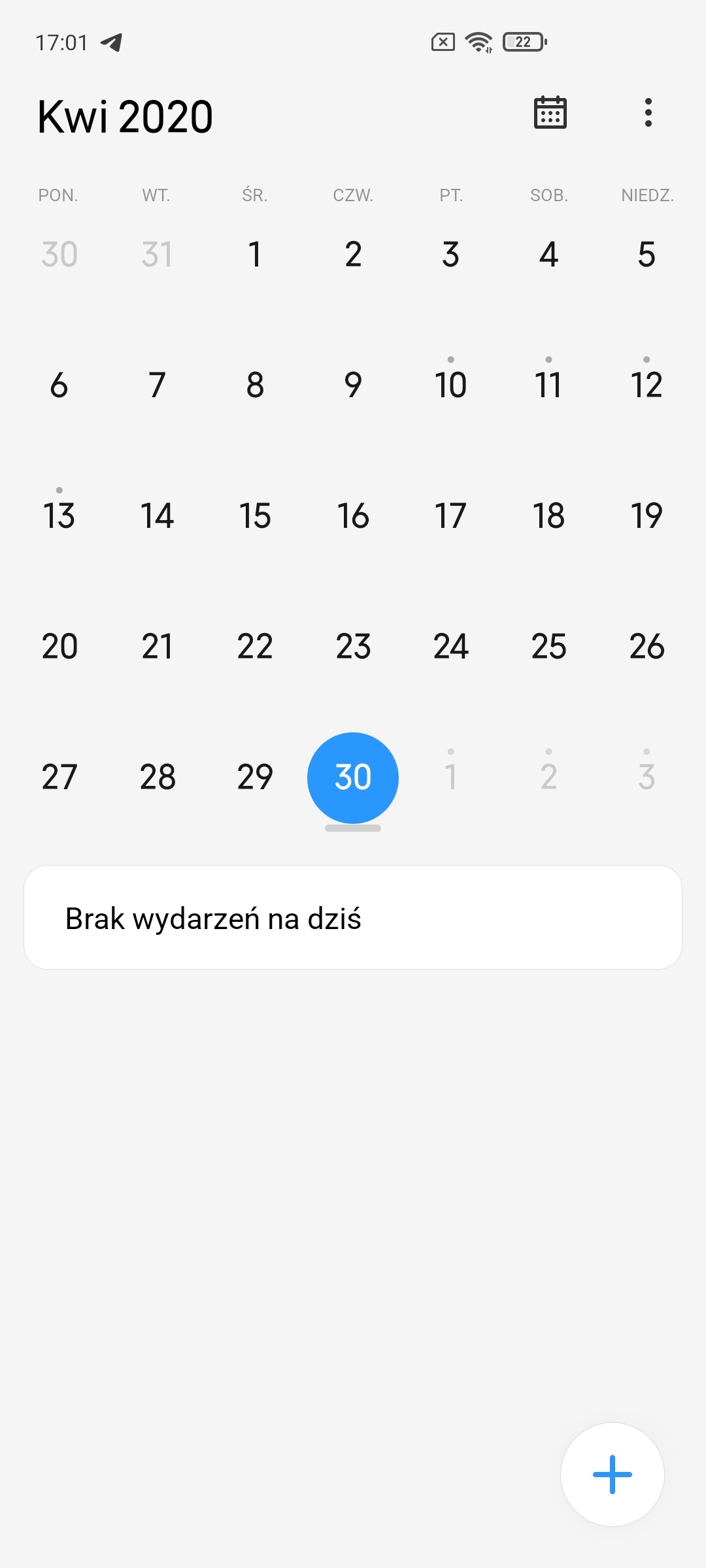706x1568 pixels.
Task: Choose April 1 on the calendar
Action: coord(255,254)
